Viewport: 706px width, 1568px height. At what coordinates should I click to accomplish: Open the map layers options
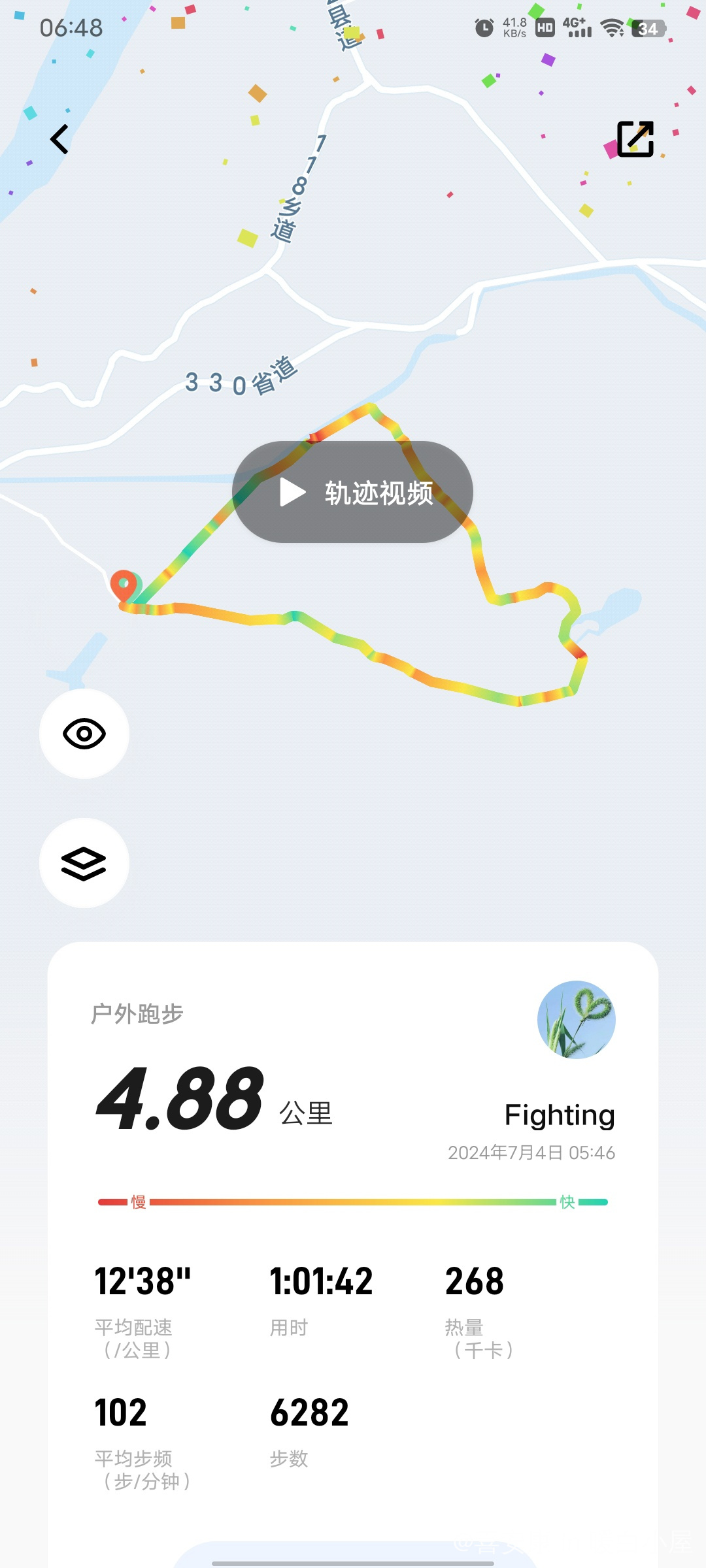tap(84, 863)
